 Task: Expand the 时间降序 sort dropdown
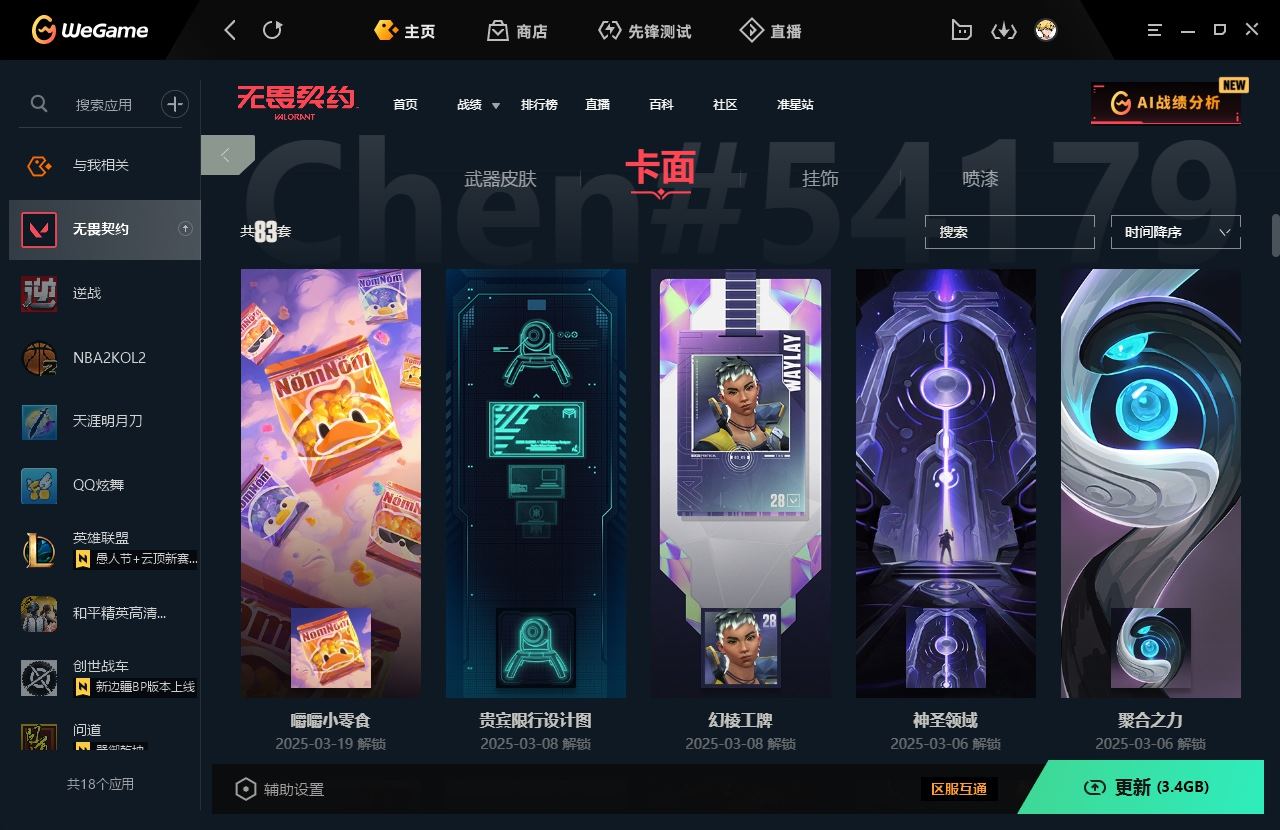click(1175, 232)
